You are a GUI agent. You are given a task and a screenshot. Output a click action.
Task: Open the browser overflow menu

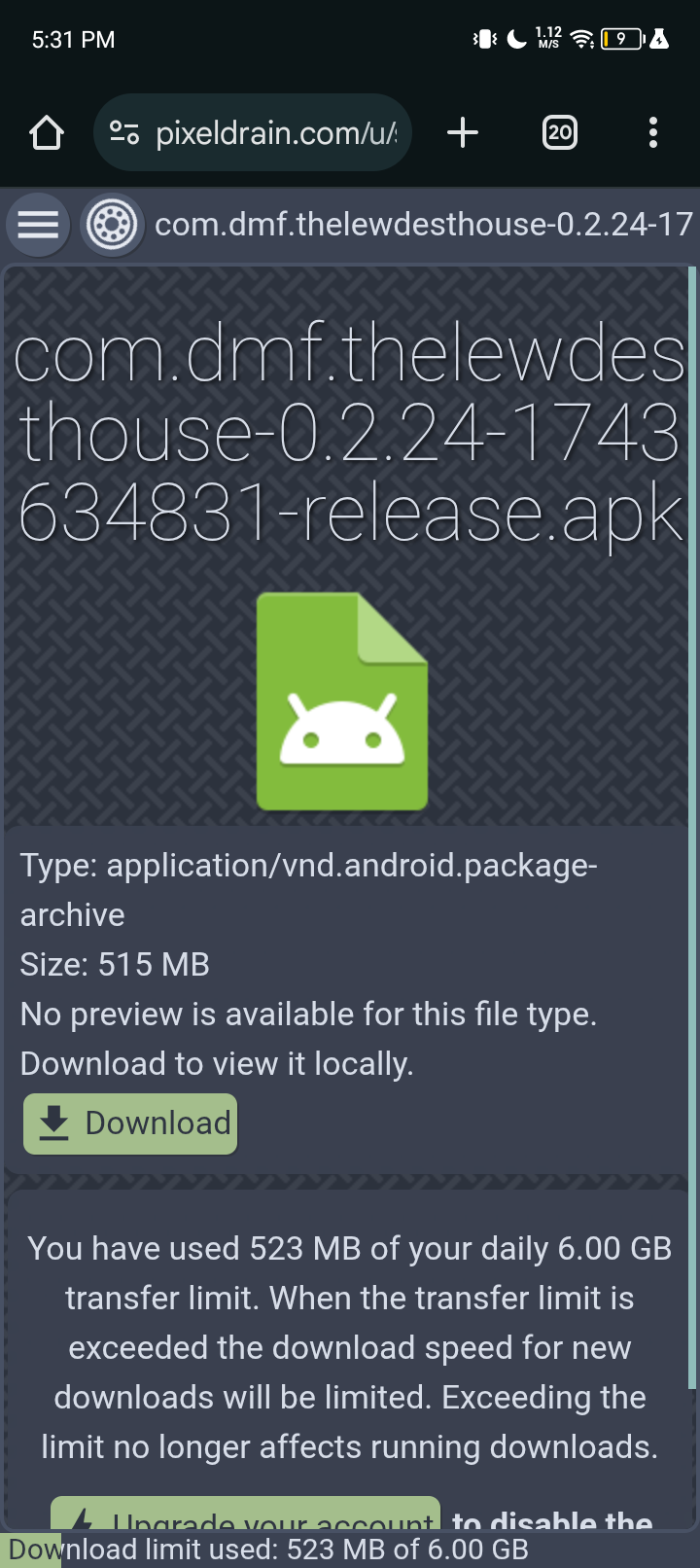[x=652, y=132]
